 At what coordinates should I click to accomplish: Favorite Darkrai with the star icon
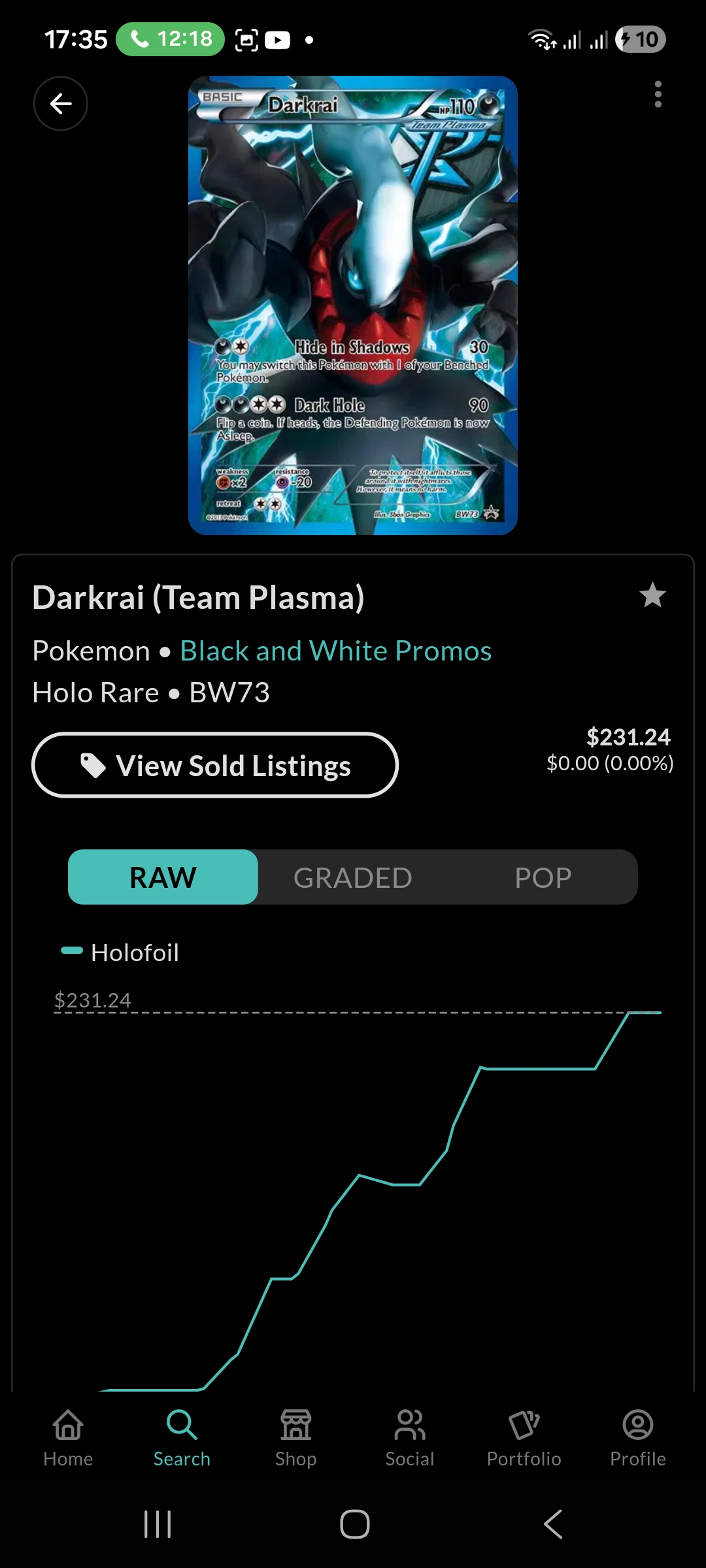click(x=652, y=595)
